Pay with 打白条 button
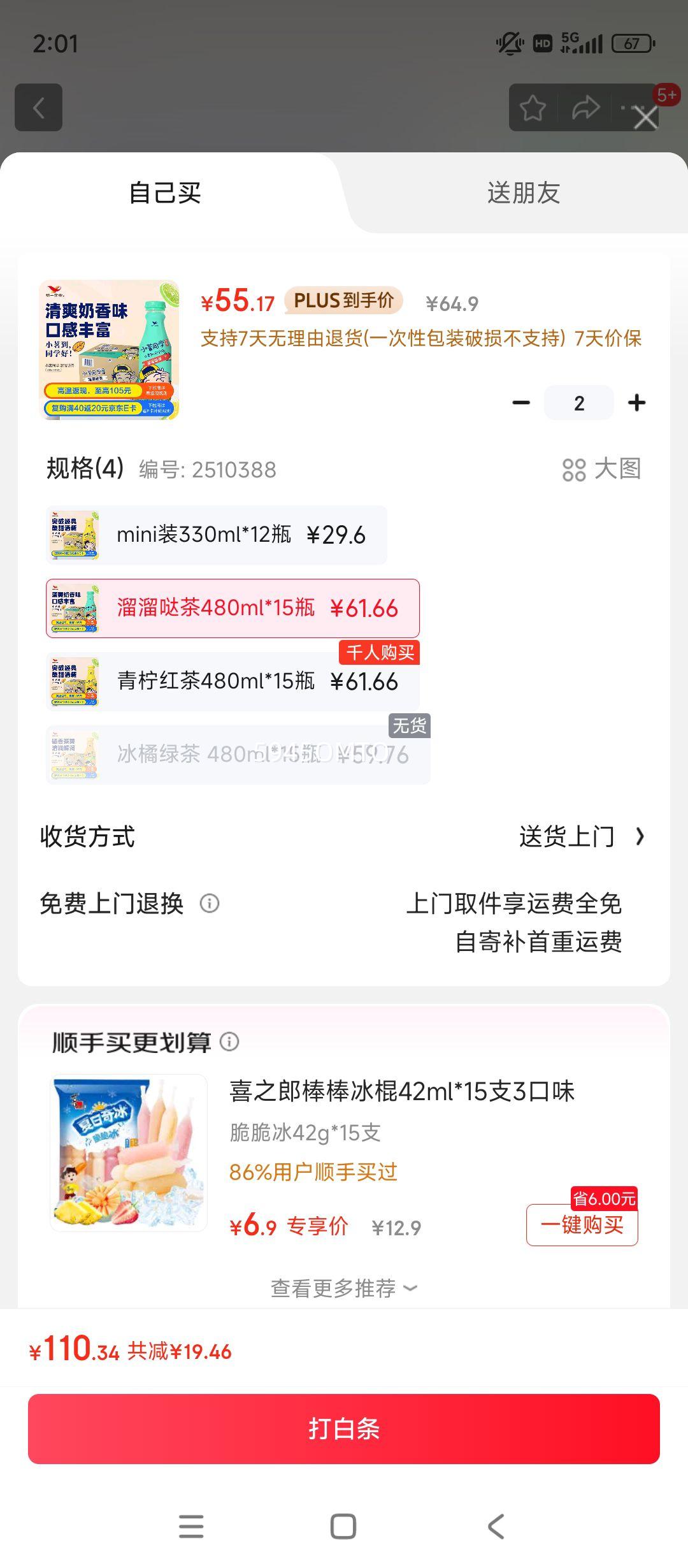 coord(344,1428)
